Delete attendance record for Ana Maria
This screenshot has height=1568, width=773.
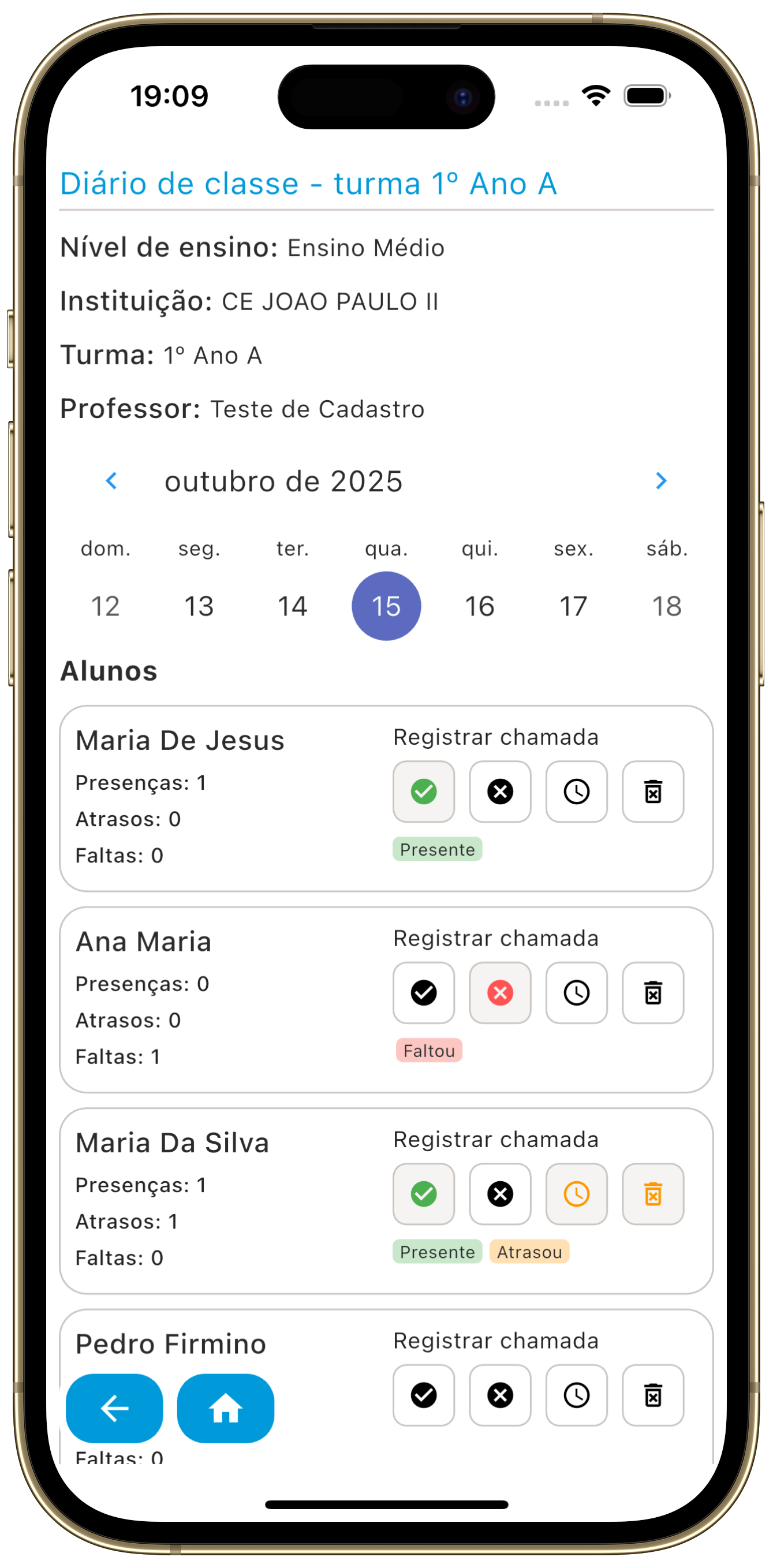click(x=652, y=993)
